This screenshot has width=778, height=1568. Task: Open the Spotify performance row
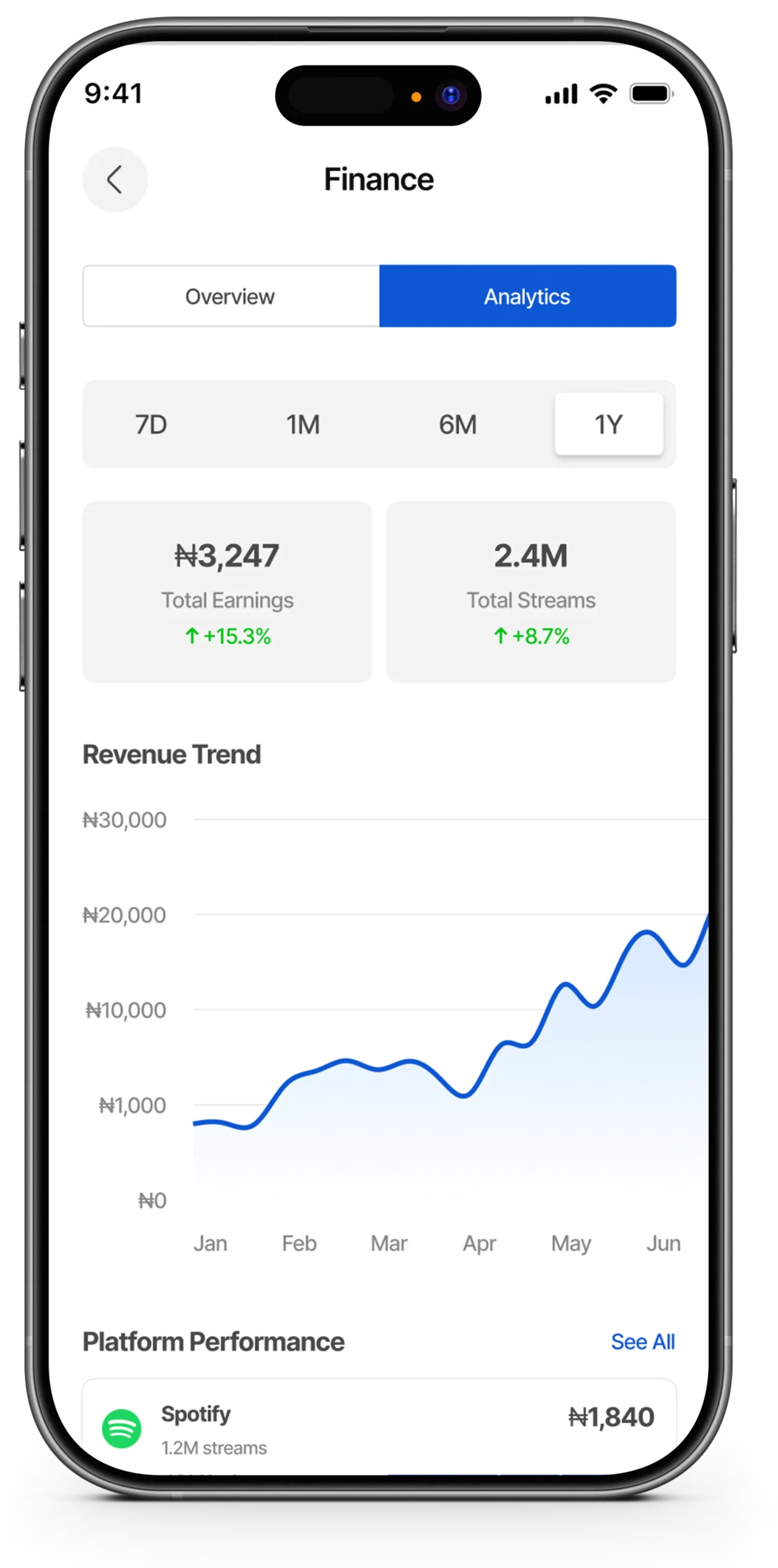pos(379,1428)
